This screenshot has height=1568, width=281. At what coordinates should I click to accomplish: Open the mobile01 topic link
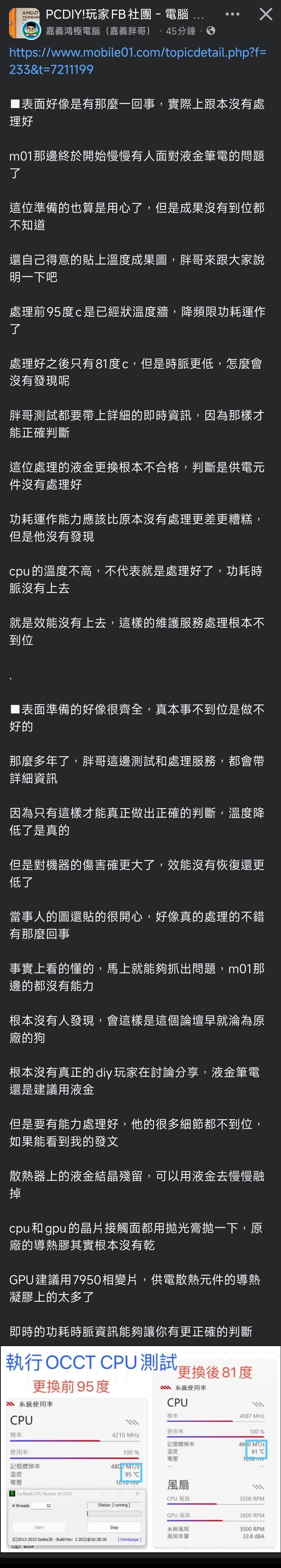(137, 61)
